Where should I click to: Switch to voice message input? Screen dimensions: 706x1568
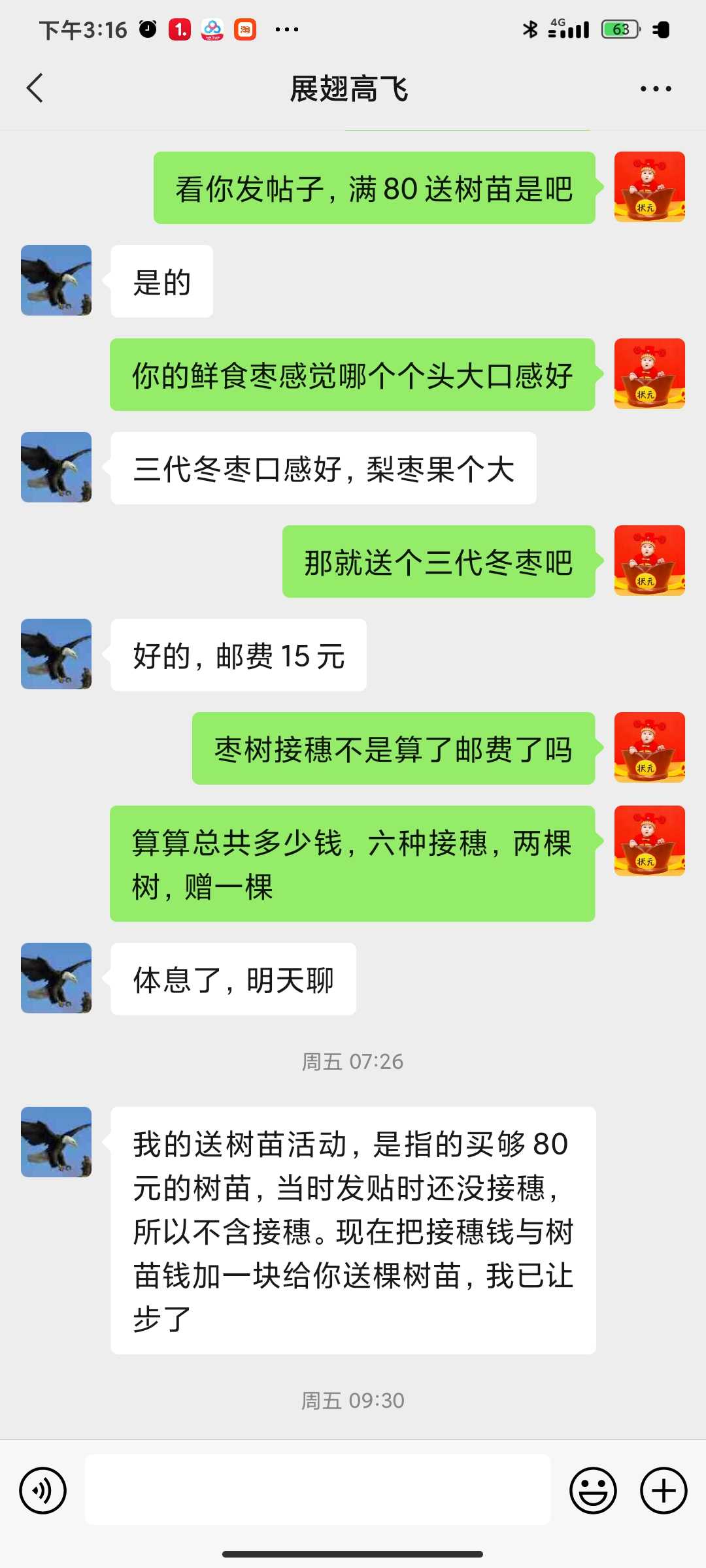click(43, 1490)
